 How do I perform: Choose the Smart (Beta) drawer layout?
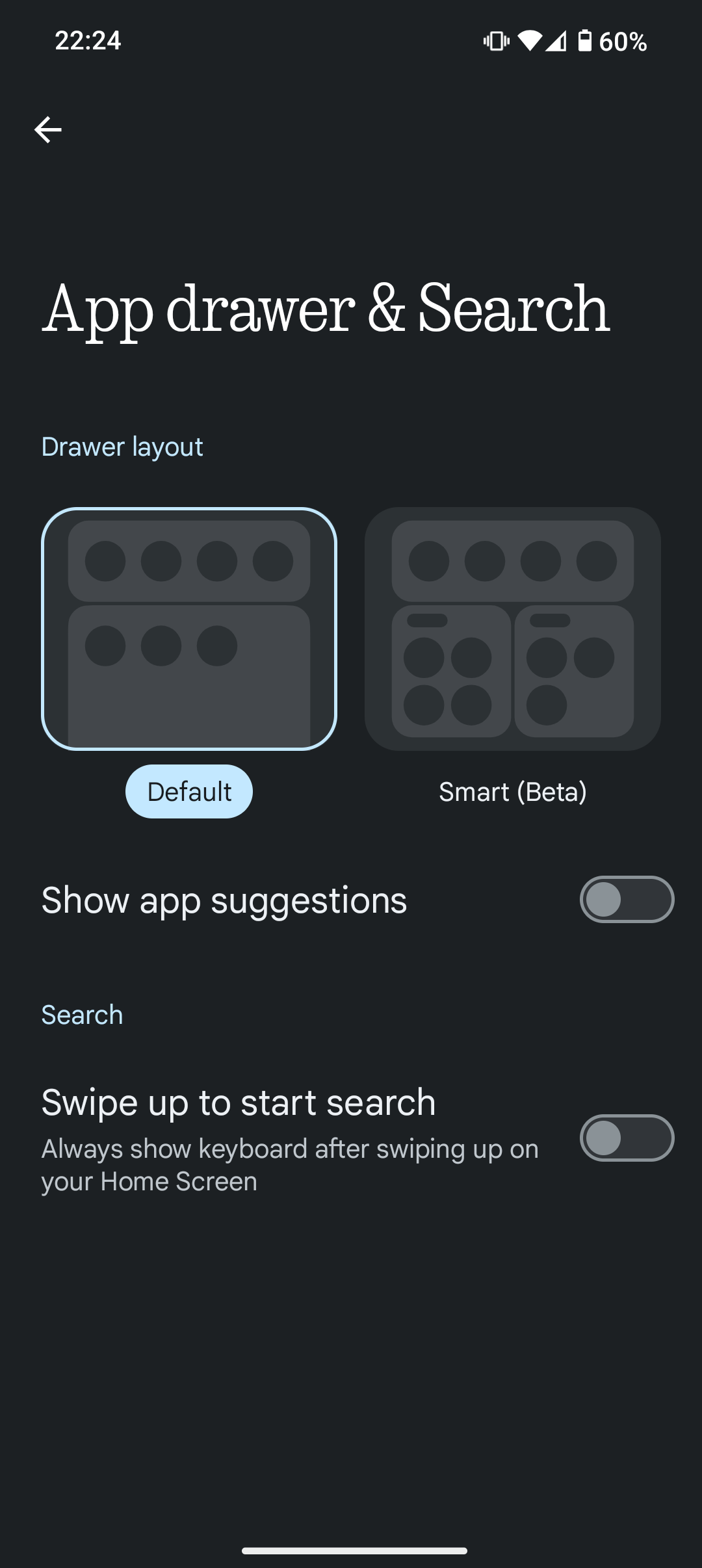pos(512,629)
